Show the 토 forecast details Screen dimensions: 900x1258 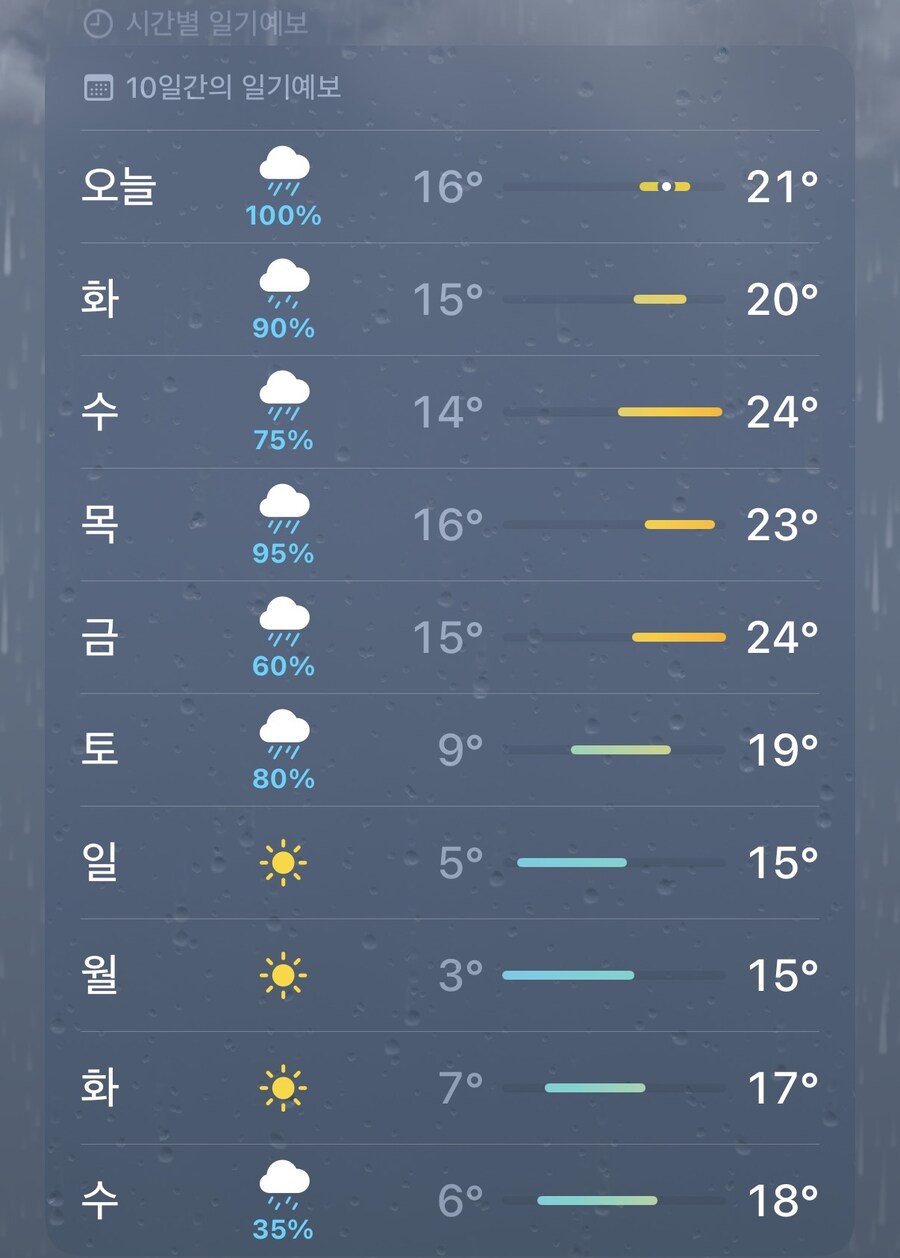450,750
